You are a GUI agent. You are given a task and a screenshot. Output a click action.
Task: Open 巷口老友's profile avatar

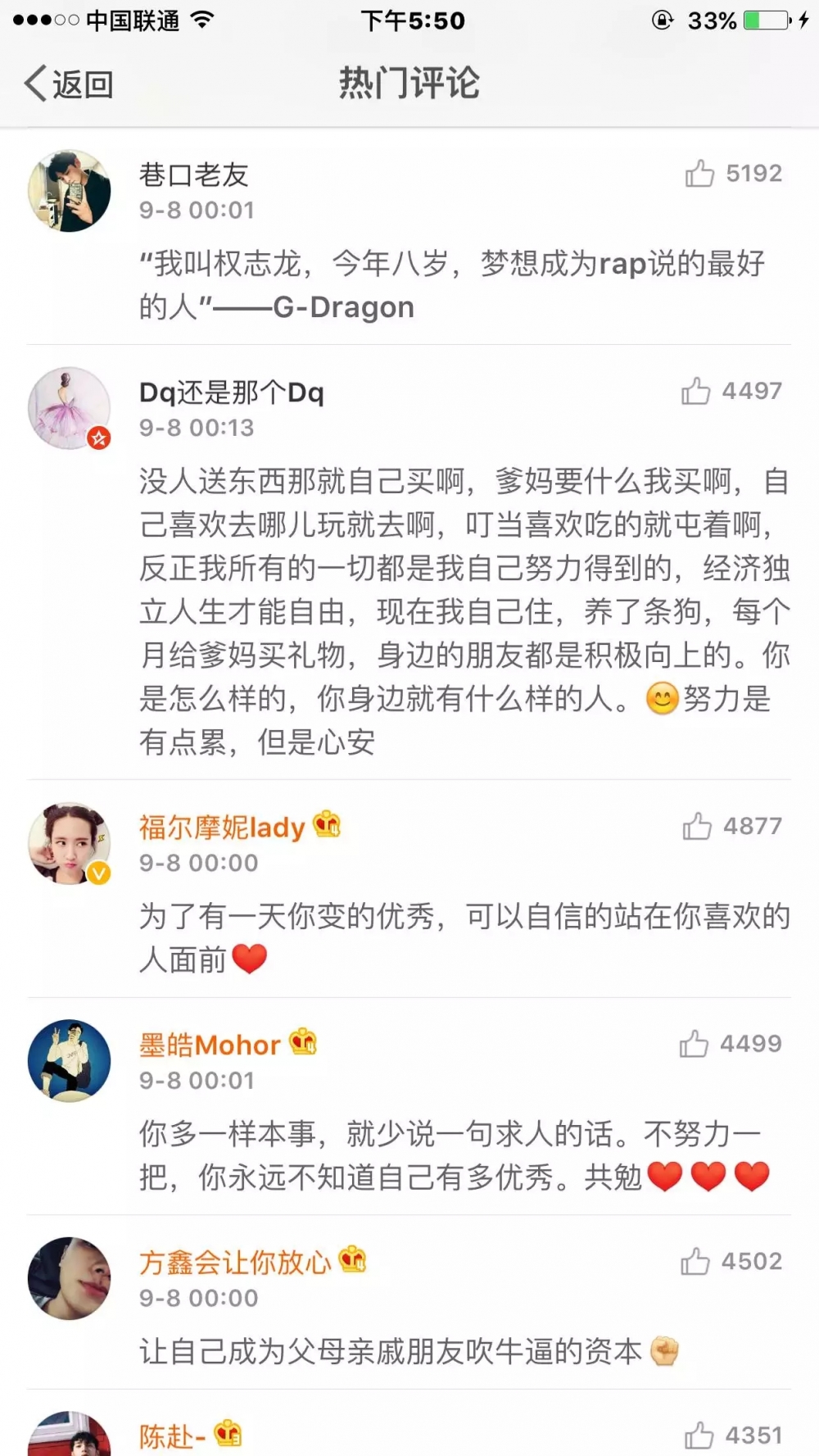click(x=70, y=191)
